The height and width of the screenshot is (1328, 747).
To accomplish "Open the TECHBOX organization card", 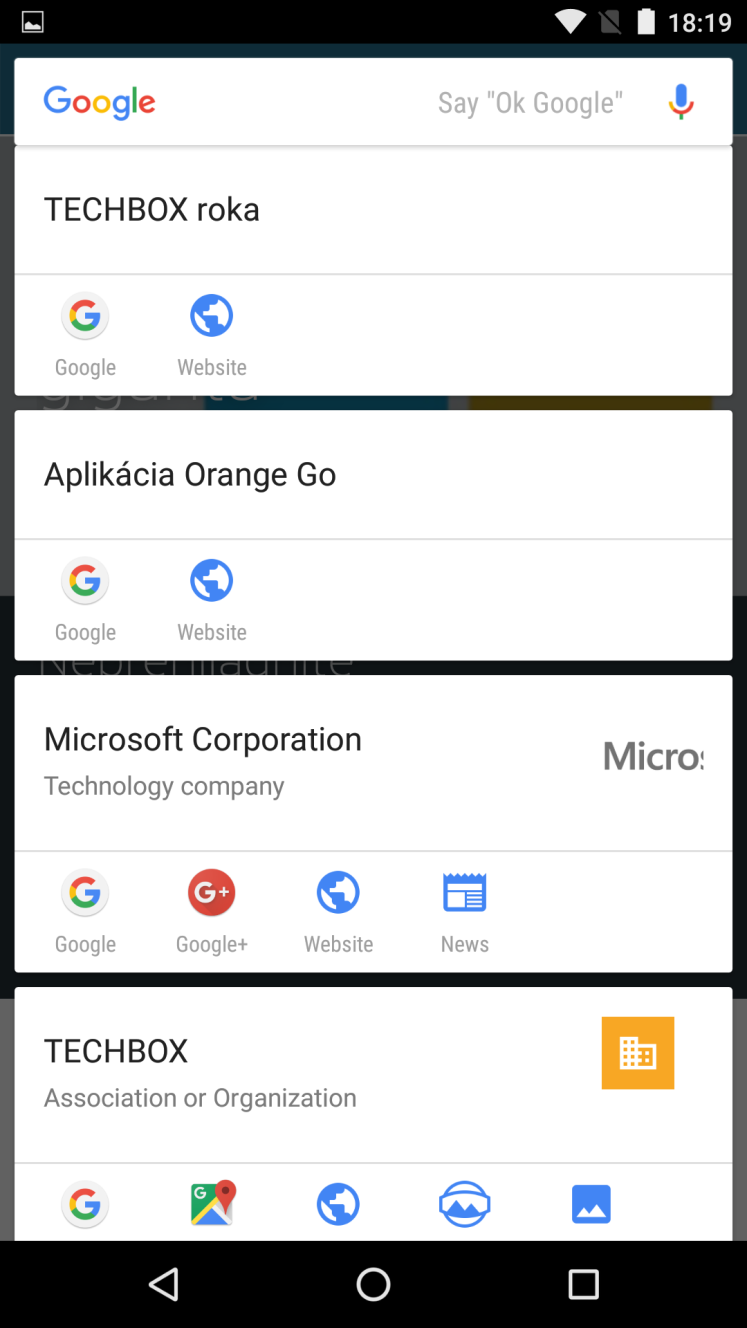I will (x=373, y=1075).
